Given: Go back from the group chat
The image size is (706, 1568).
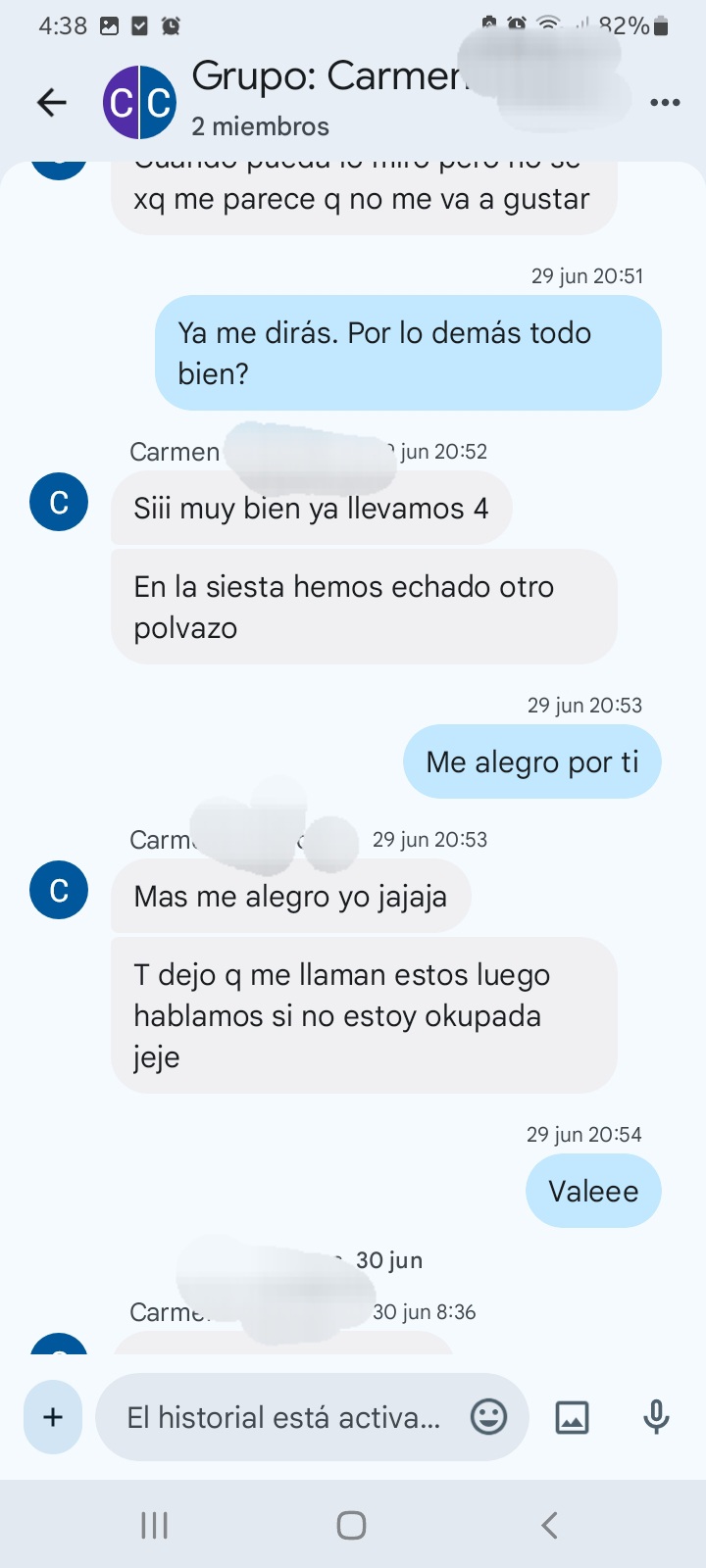Looking at the screenshot, I should coord(51,102).
